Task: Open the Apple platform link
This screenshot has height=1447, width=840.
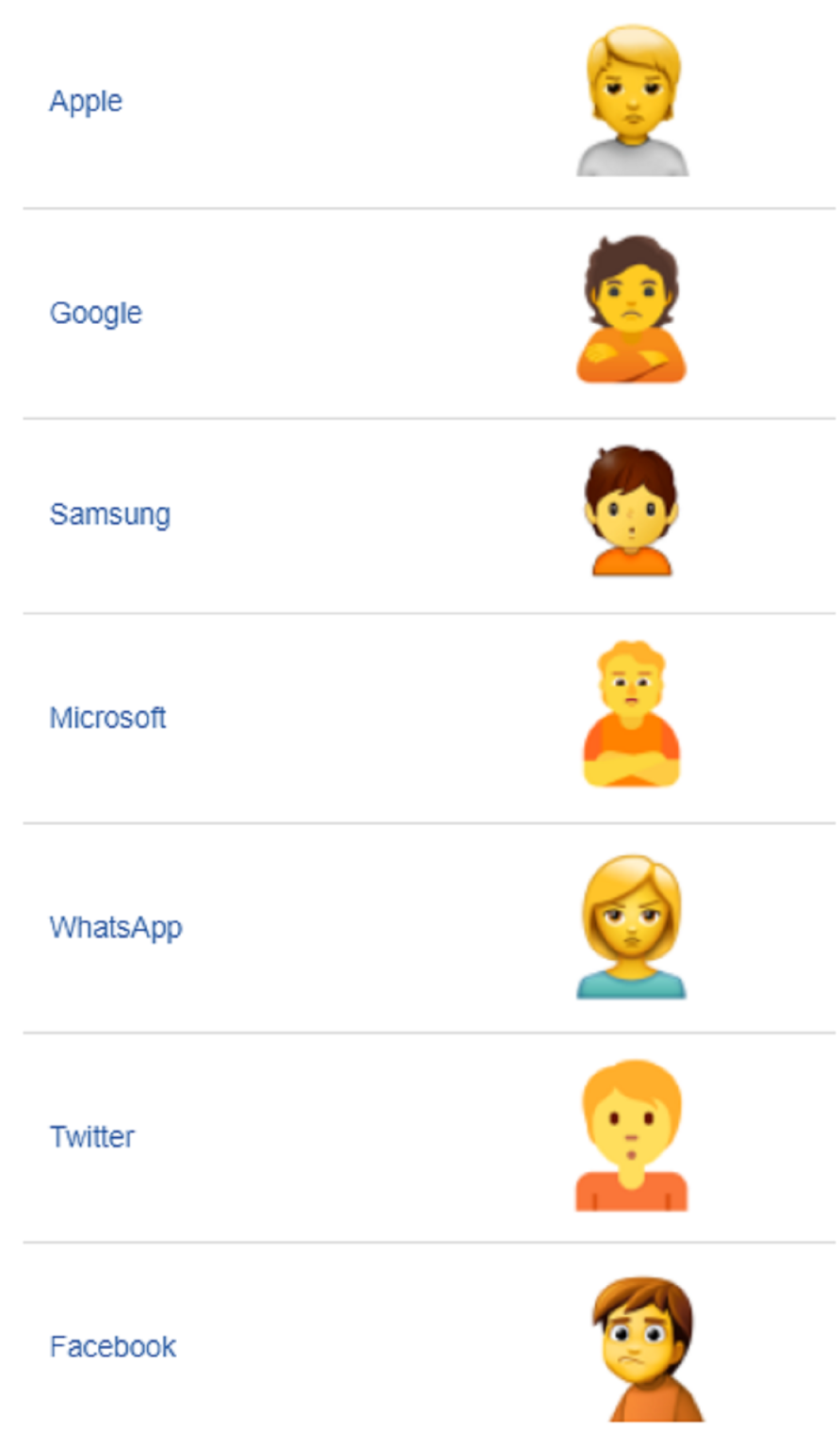Action: (x=86, y=102)
